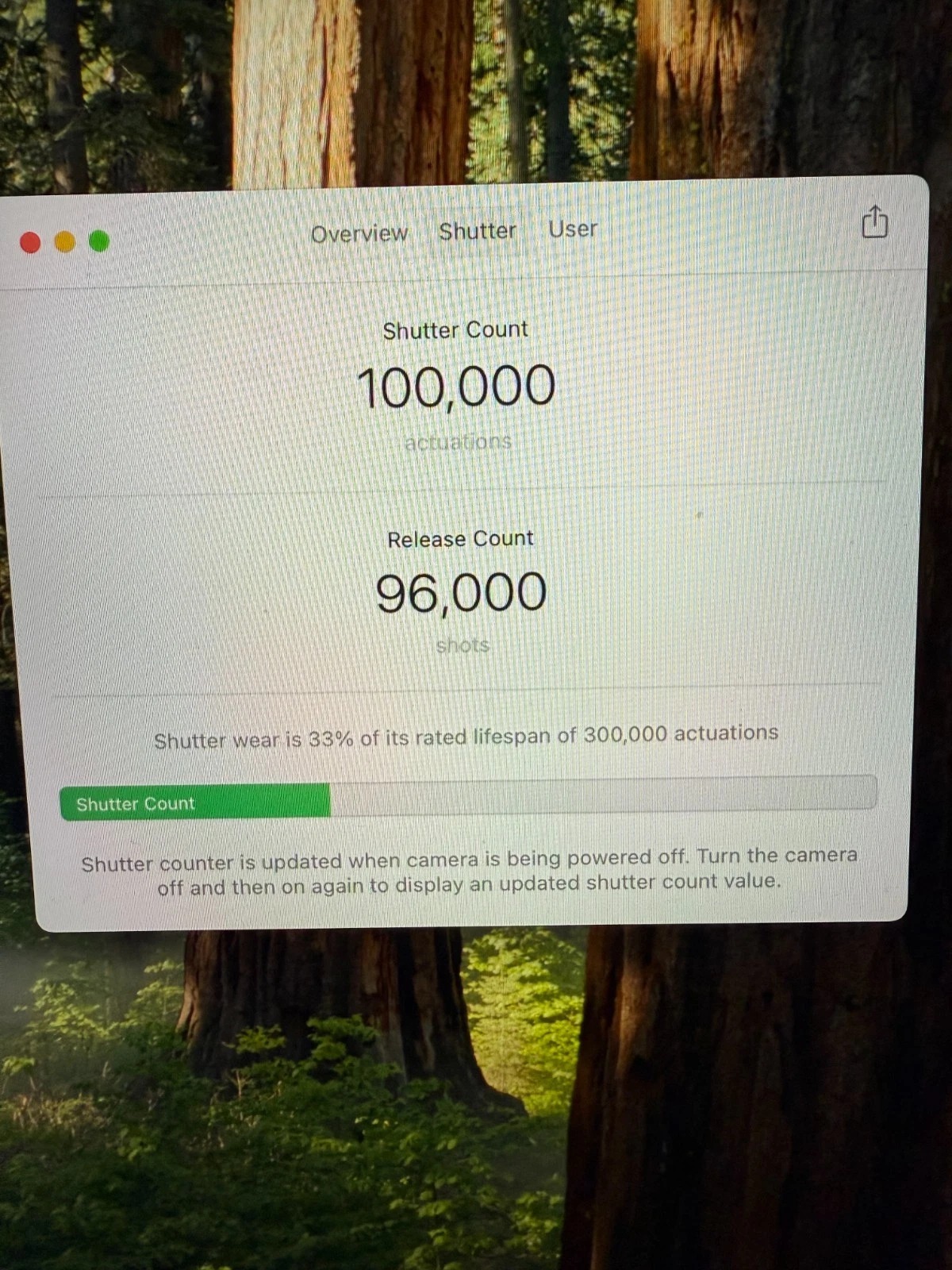Switch to the Overview tab
Image resolution: width=952 pixels, height=1270 pixels.
[359, 233]
